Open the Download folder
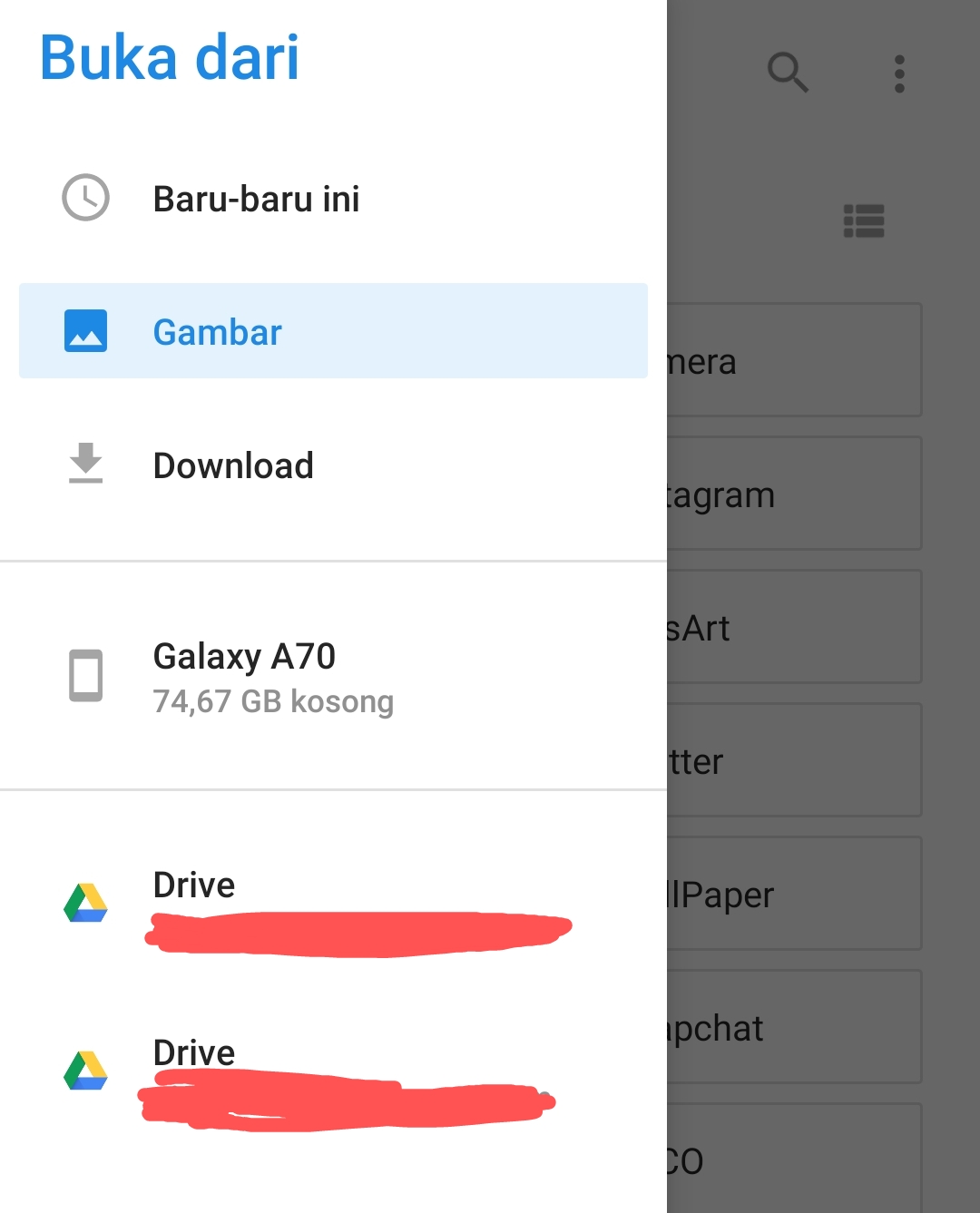Viewport: 980px width, 1213px height. (233, 465)
